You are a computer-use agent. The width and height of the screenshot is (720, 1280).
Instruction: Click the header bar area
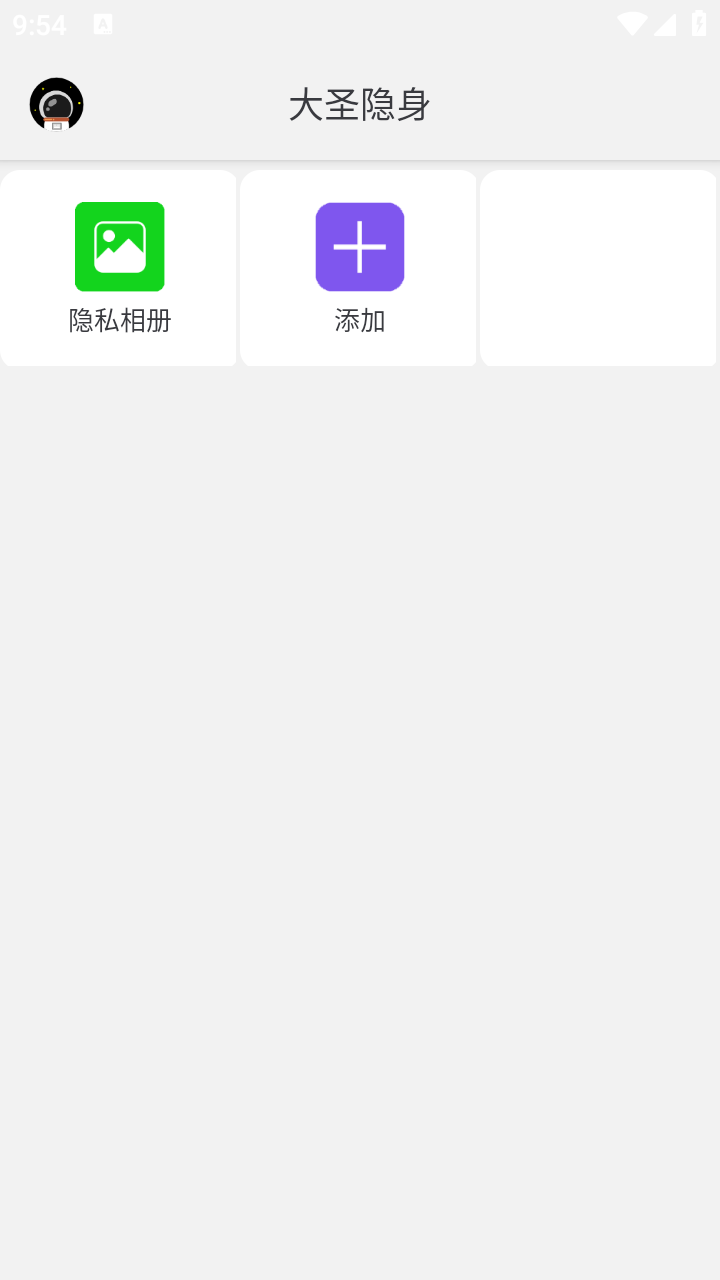(360, 105)
